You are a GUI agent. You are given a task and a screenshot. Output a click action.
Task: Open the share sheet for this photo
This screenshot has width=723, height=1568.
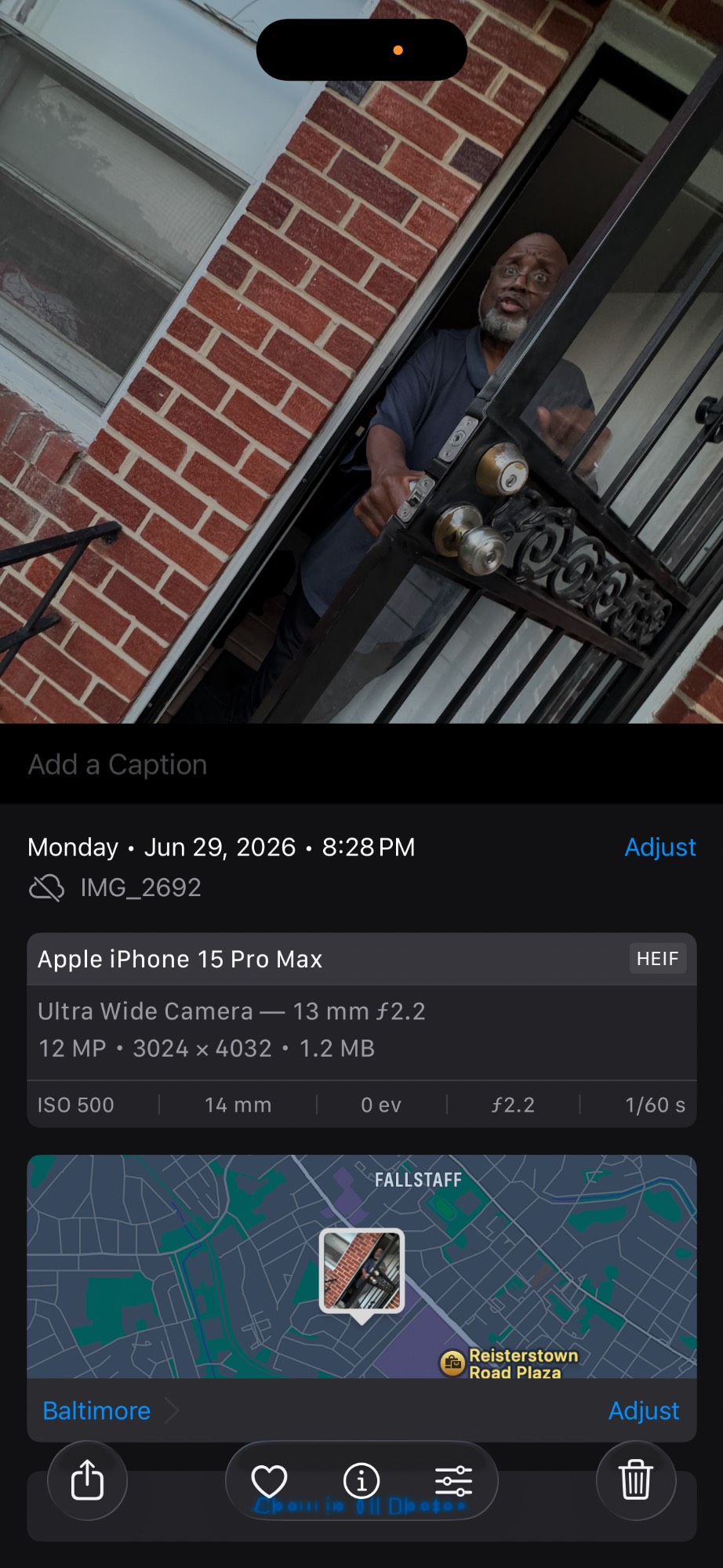click(87, 1480)
